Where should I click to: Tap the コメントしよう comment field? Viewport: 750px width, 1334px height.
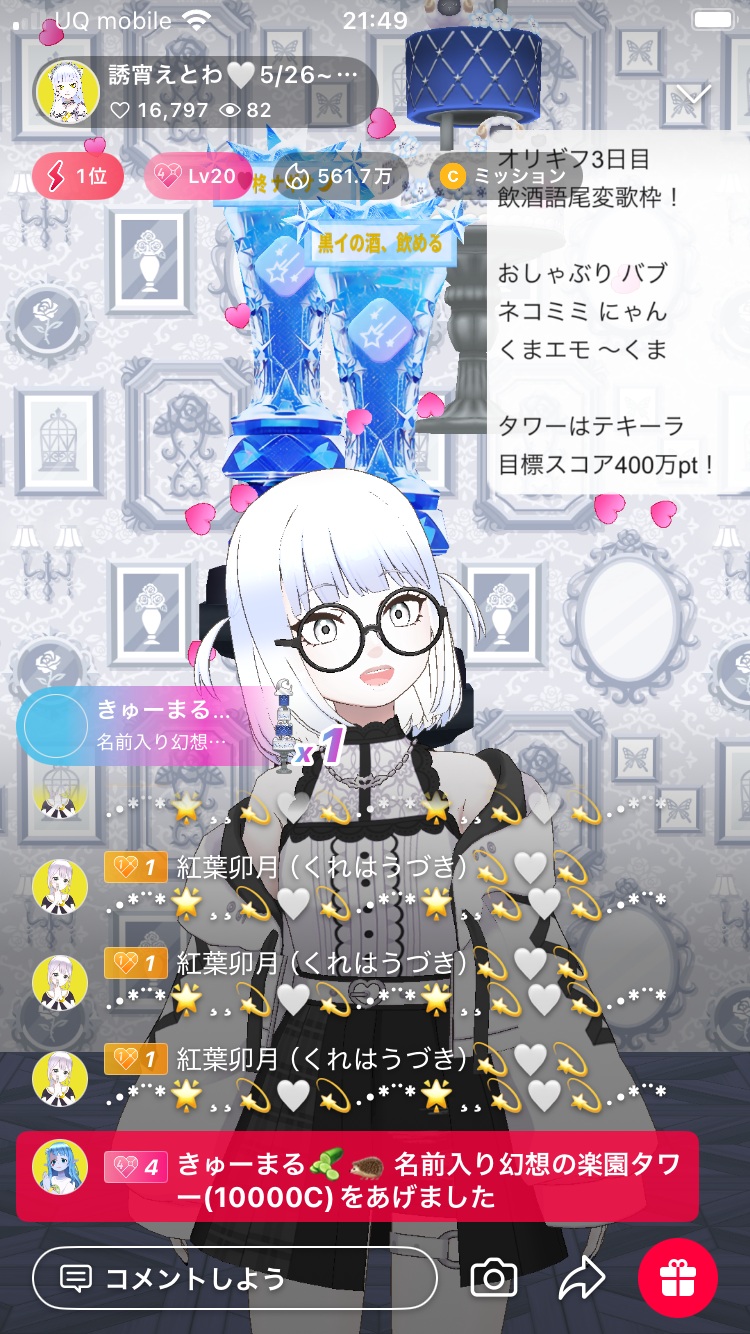(x=235, y=1278)
